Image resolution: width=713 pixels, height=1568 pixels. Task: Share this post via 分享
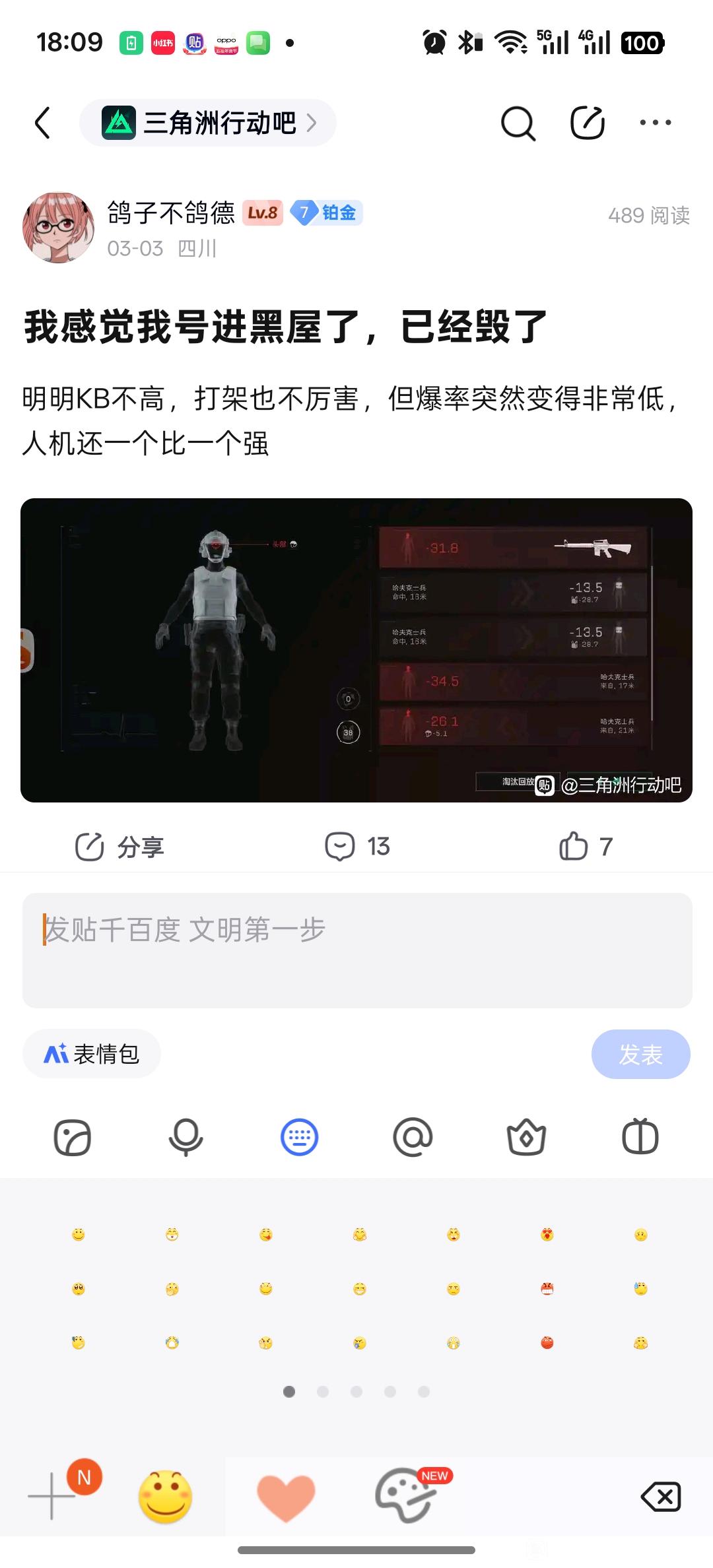[x=119, y=847]
